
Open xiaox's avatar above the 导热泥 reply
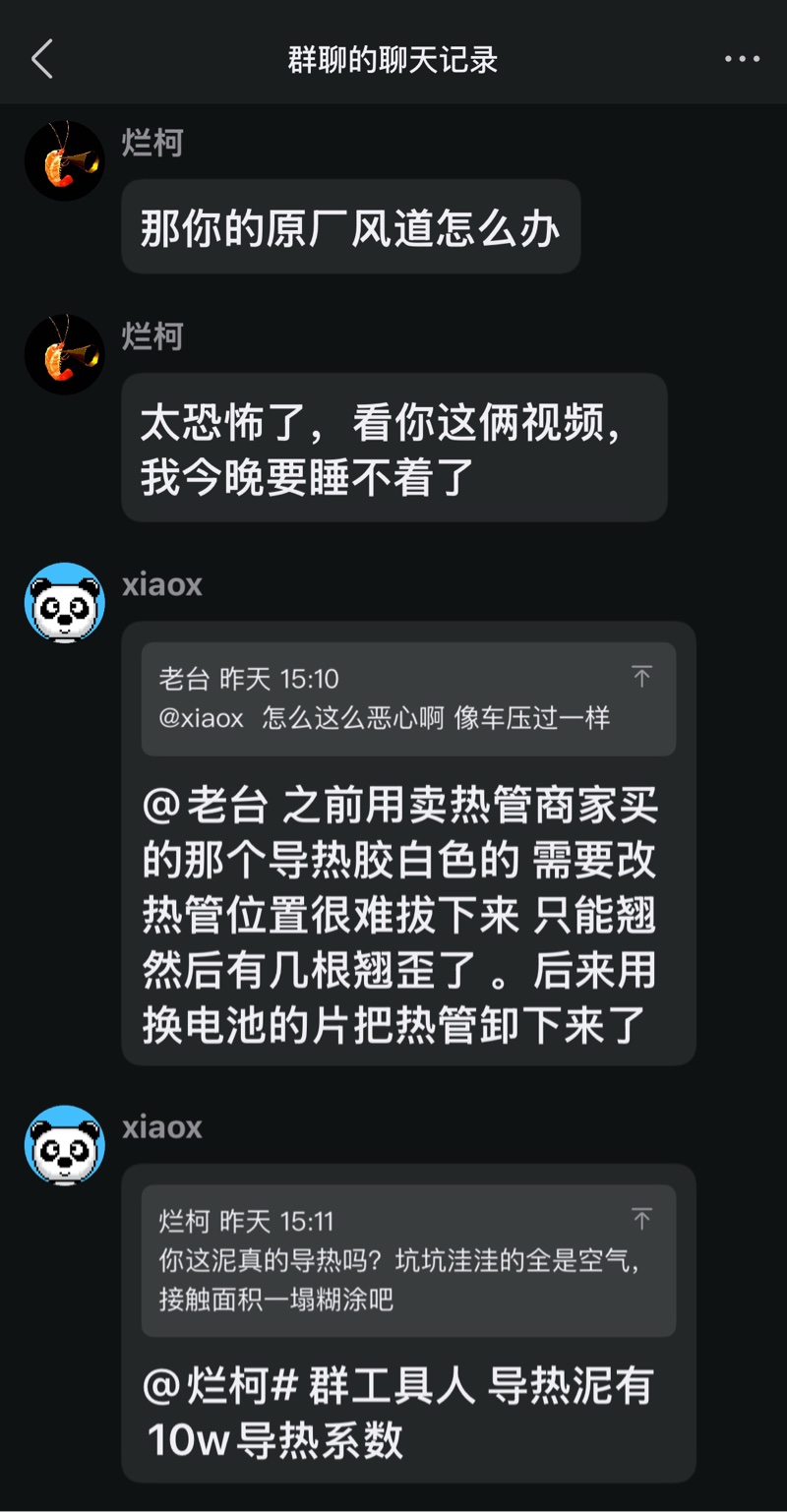click(65, 1145)
